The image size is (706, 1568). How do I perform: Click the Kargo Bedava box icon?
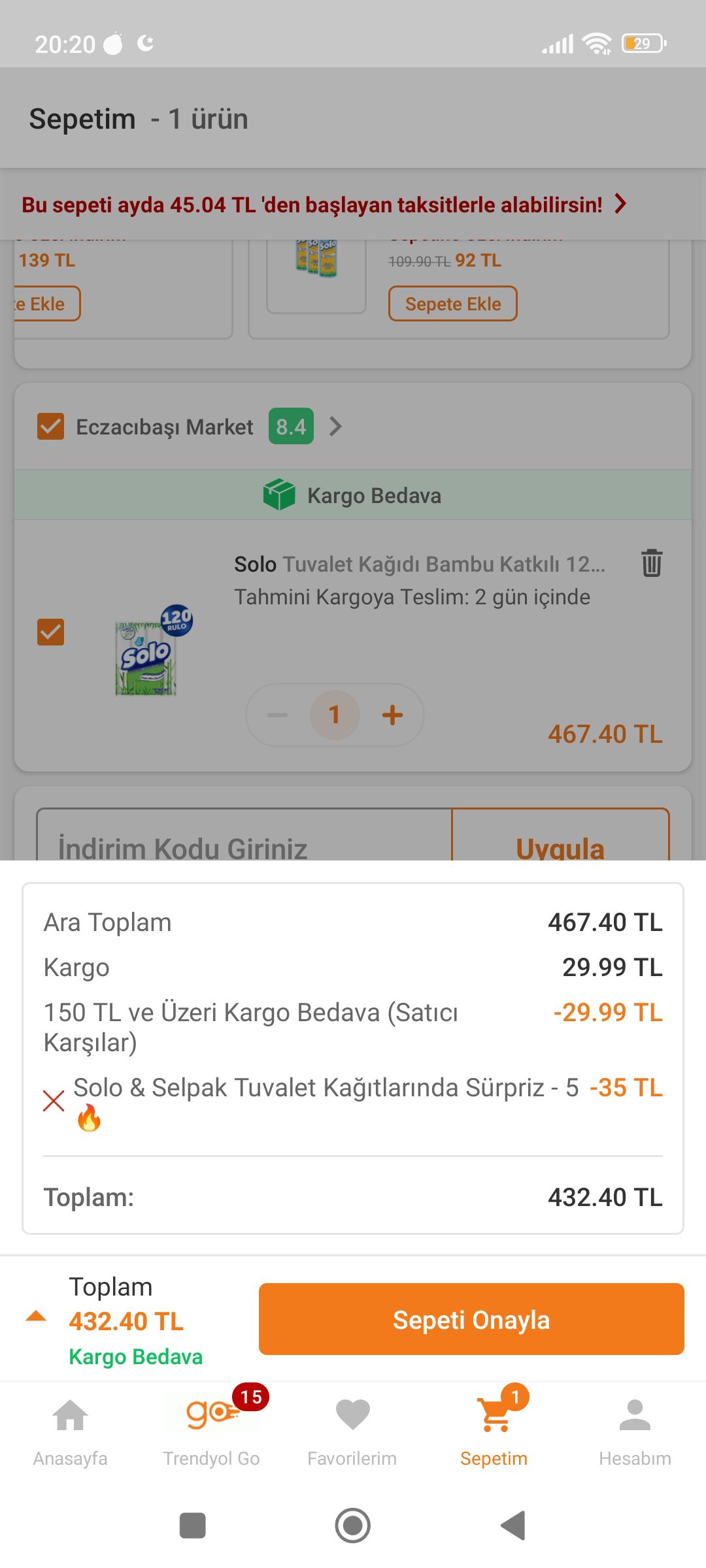pos(279,495)
